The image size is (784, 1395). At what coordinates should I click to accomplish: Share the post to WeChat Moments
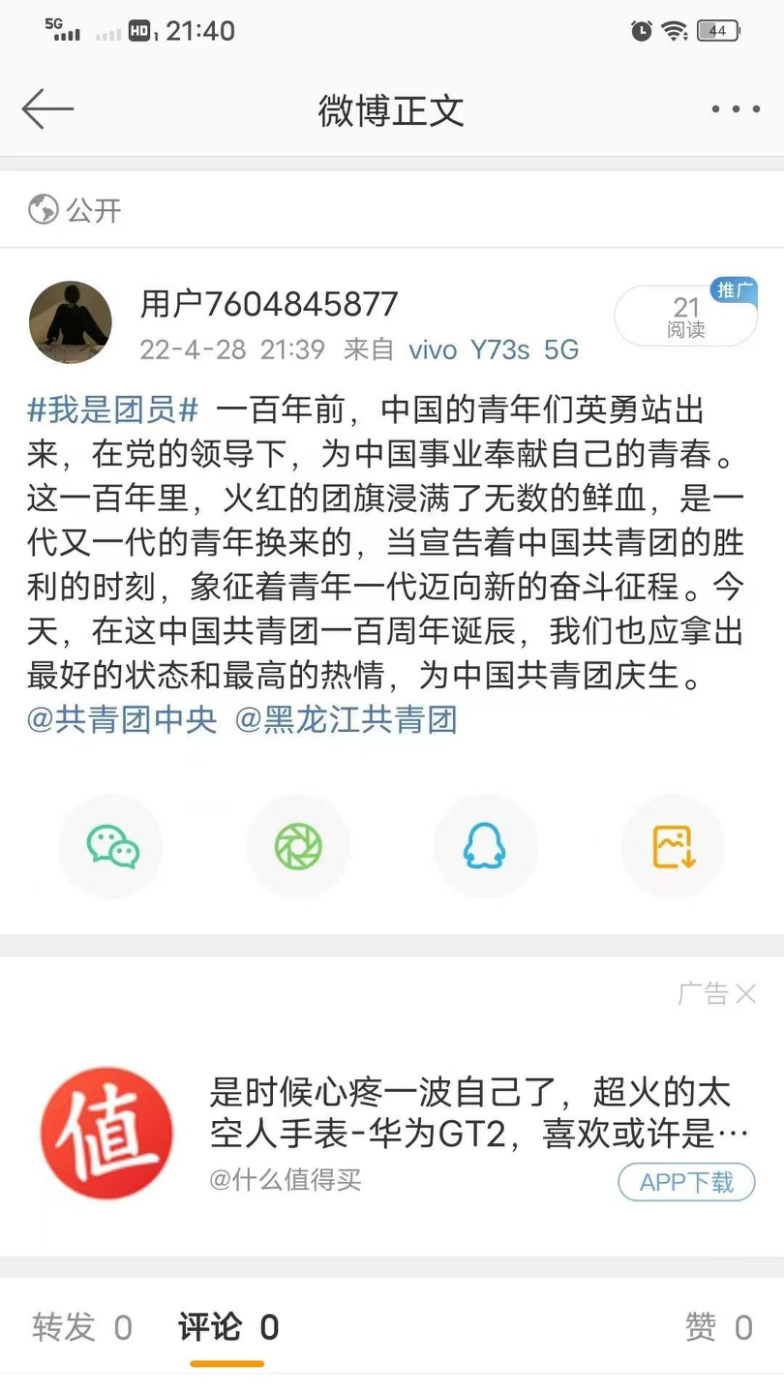coord(298,847)
